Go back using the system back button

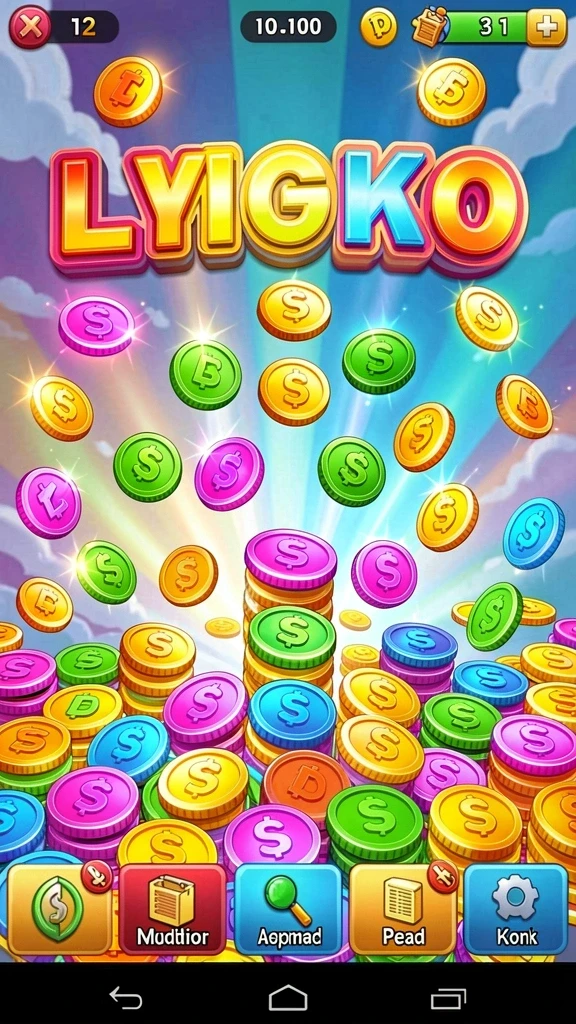point(126,997)
